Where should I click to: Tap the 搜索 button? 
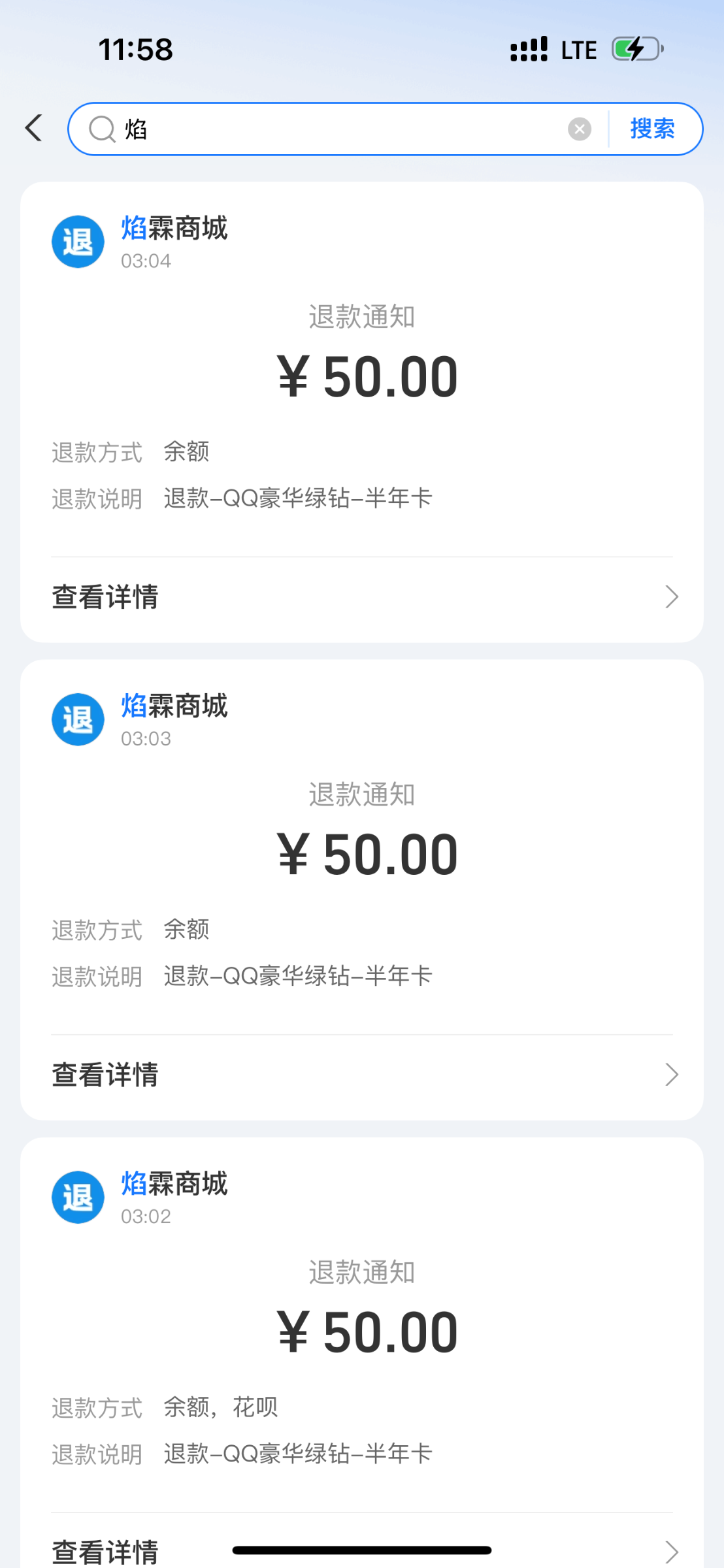pos(652,129)
